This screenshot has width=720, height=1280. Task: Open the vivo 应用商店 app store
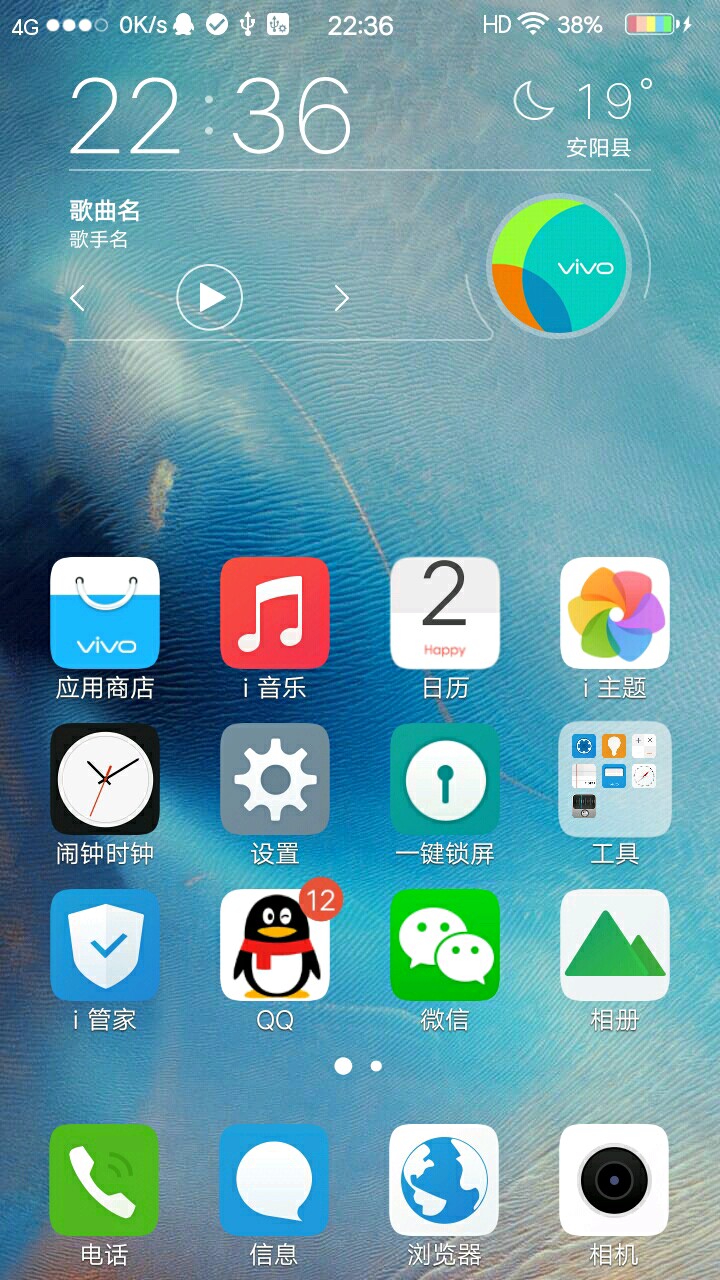104,613
